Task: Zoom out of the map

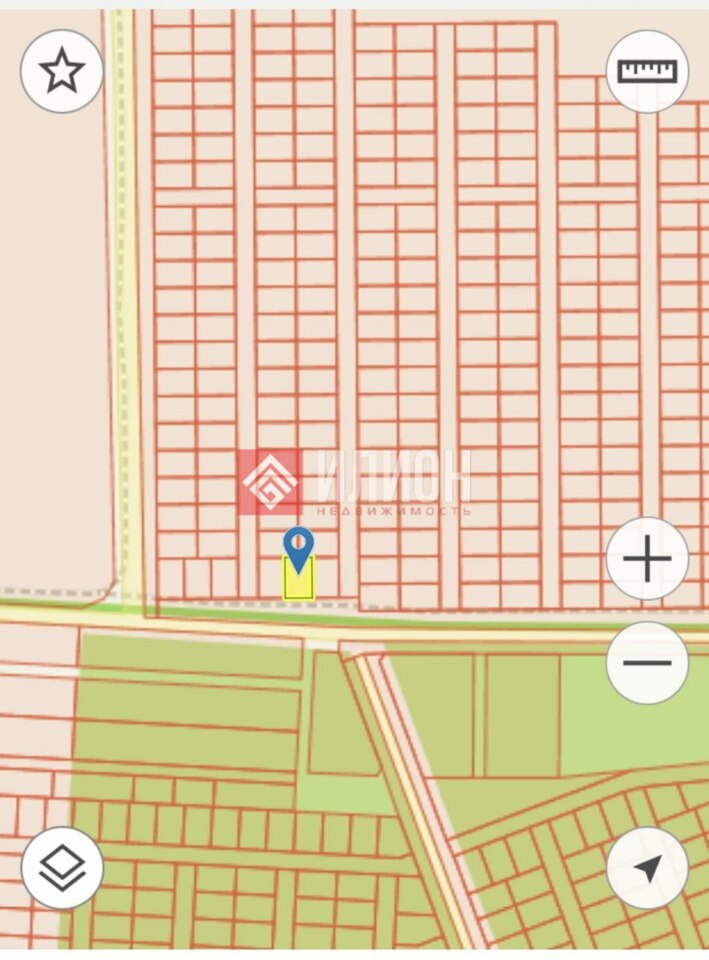Action: [x=647, y=662]
